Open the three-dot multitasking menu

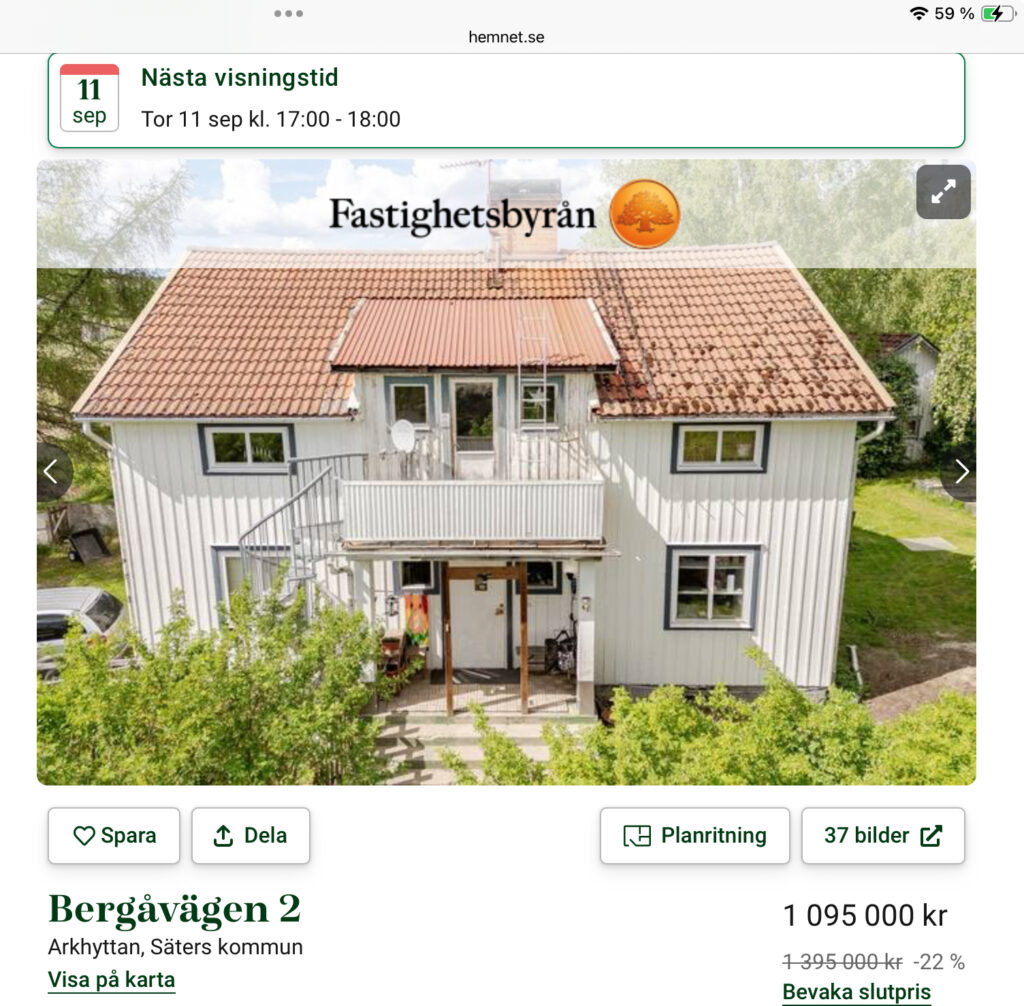(x=288, y=14)
